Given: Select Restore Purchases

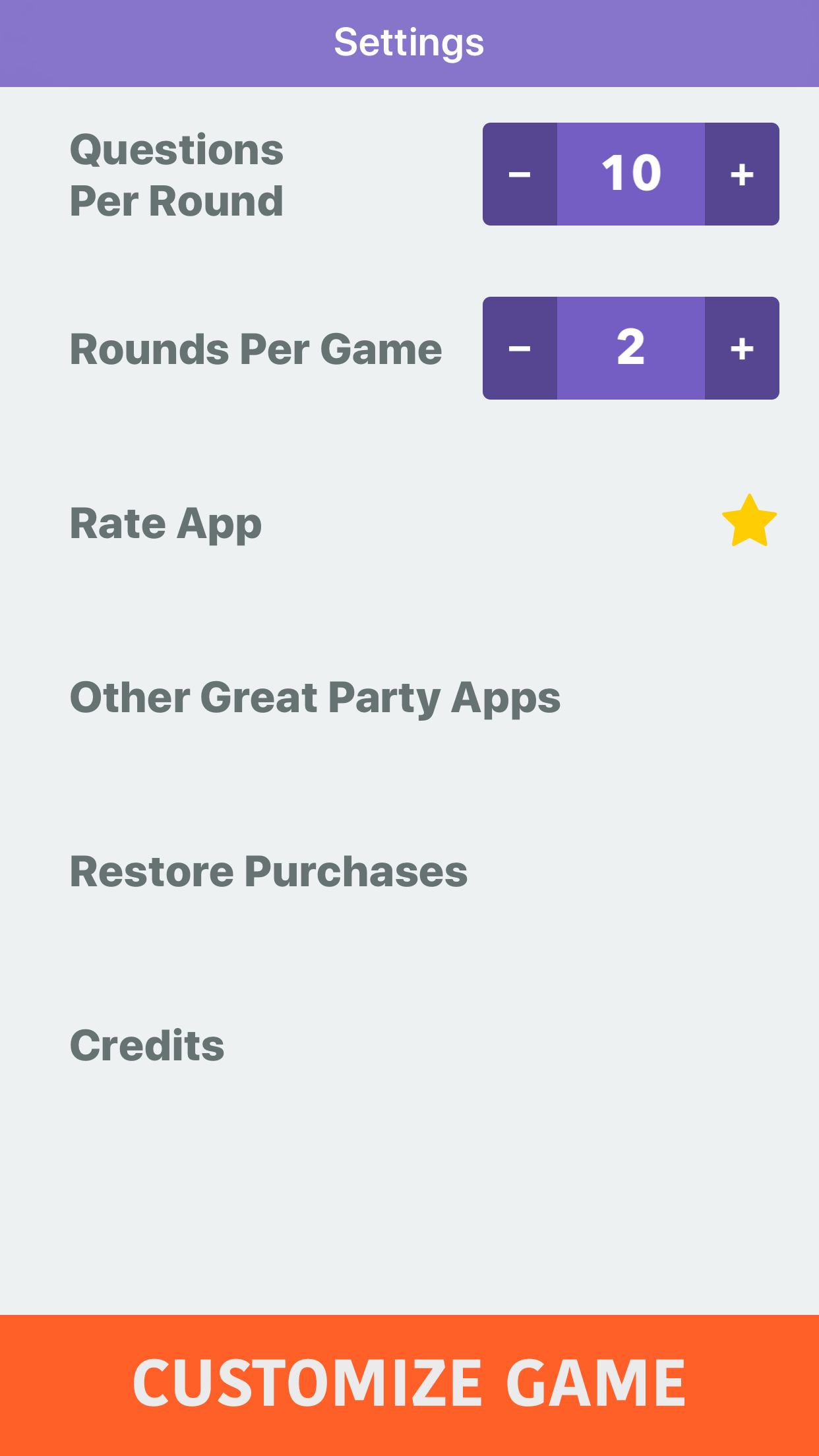Looking at the screenshot, I should click(x=268, y=871).
